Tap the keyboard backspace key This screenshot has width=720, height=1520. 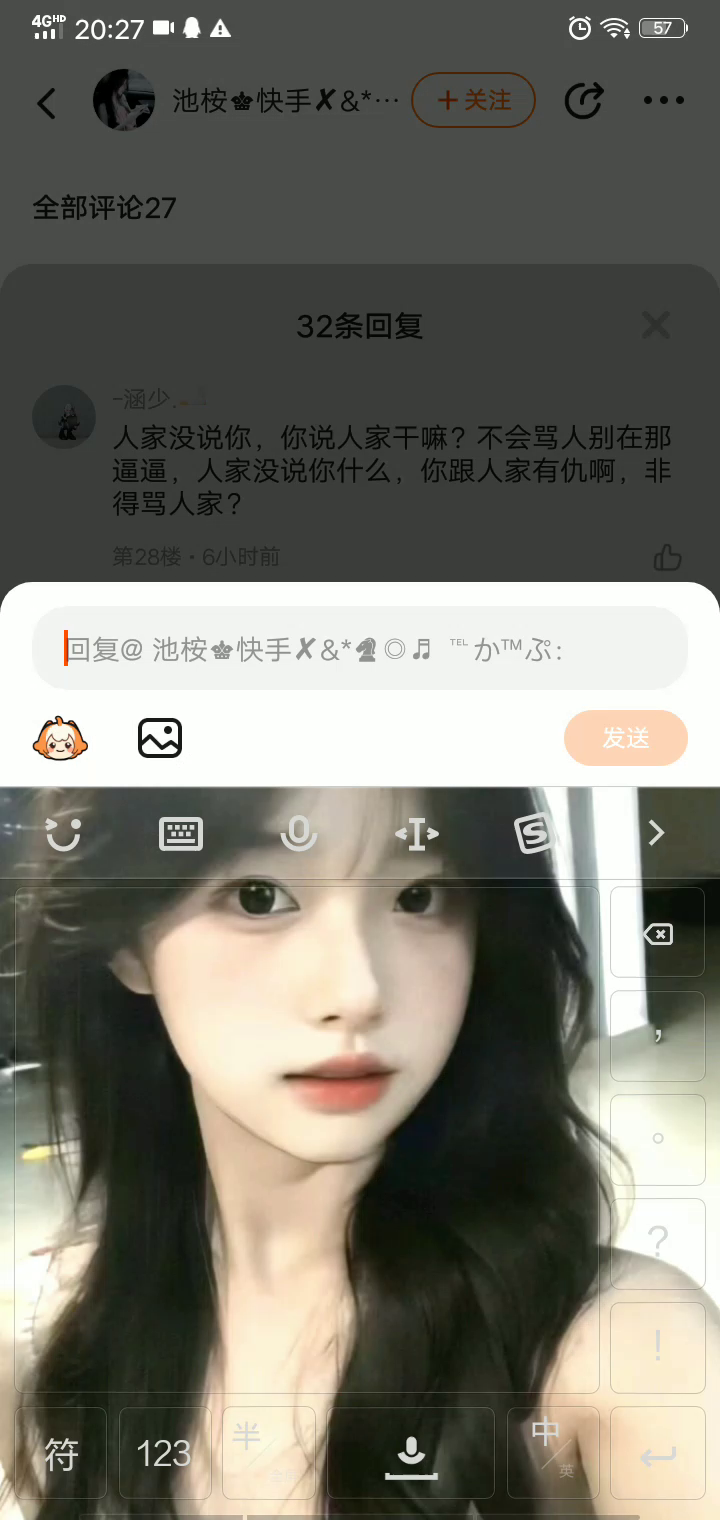[657, 934]
